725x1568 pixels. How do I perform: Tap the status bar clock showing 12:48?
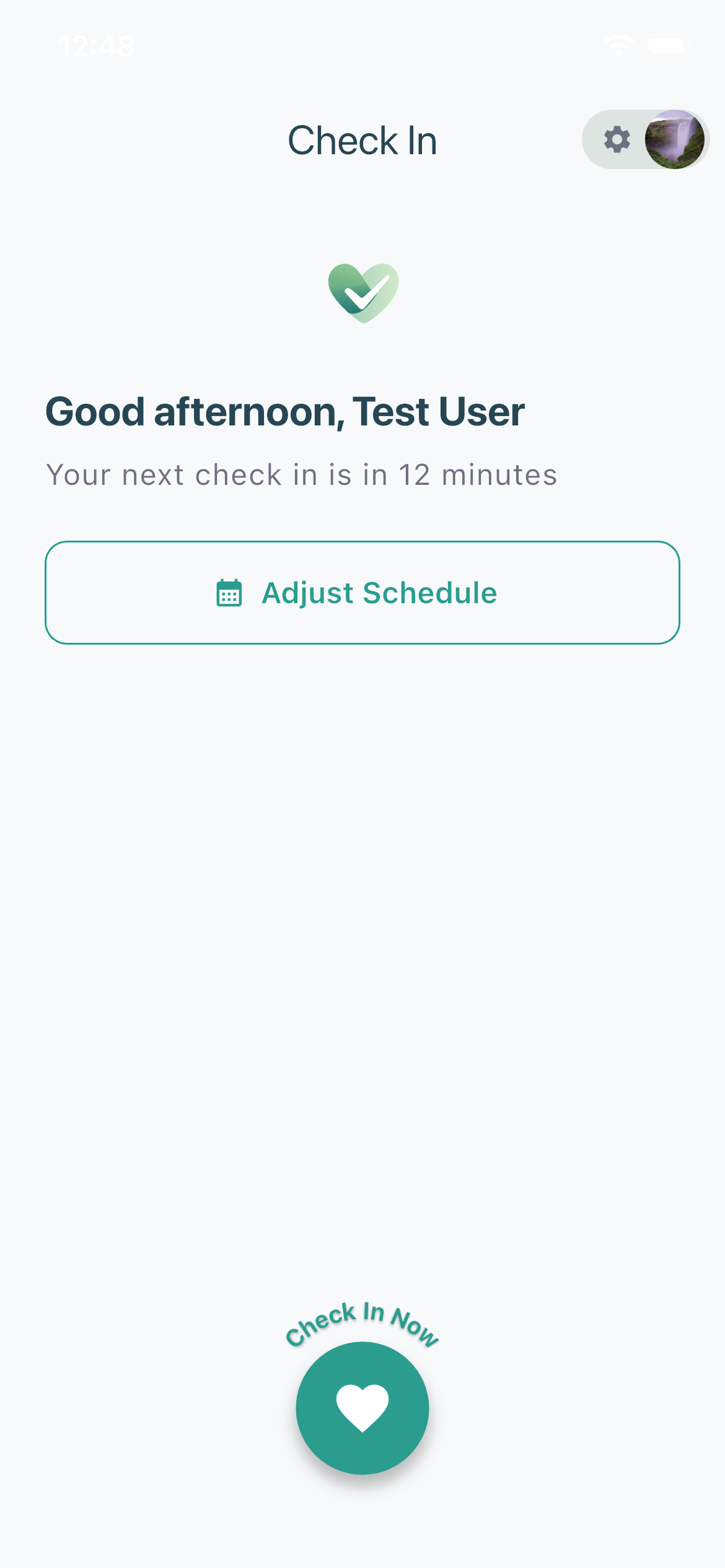(97, 45)
